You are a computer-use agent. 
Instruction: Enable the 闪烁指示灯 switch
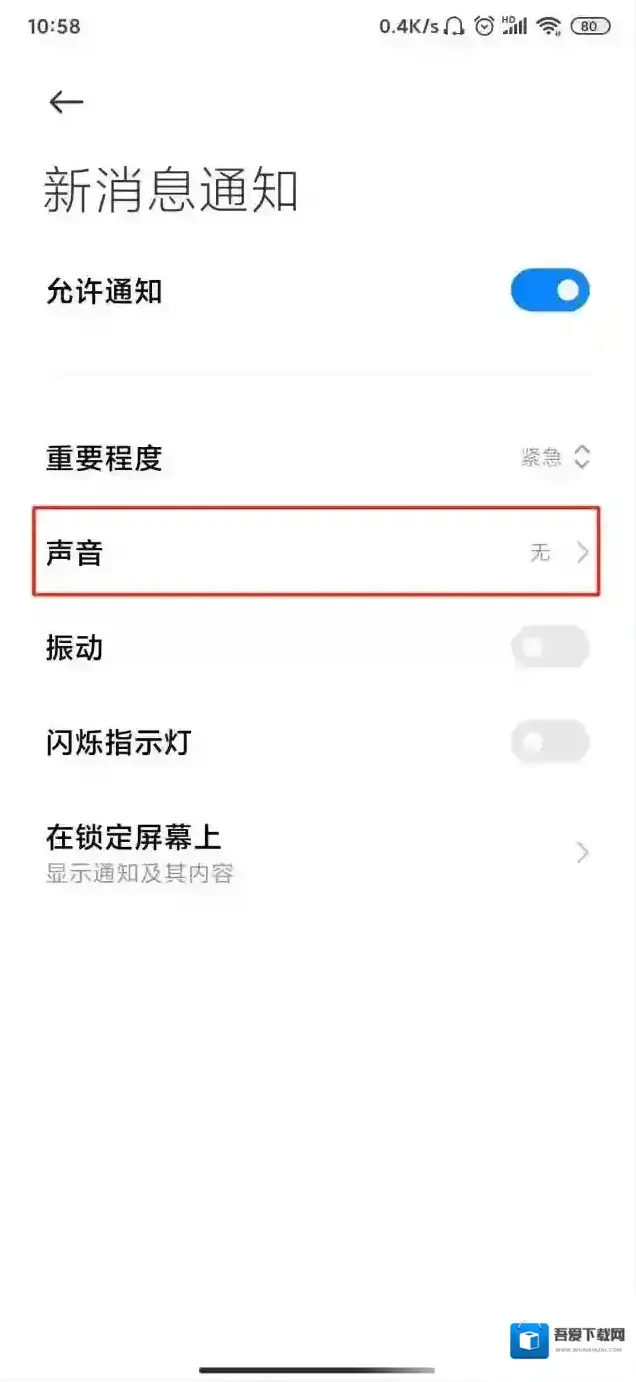pyautogui.click(x=550, y=743)
